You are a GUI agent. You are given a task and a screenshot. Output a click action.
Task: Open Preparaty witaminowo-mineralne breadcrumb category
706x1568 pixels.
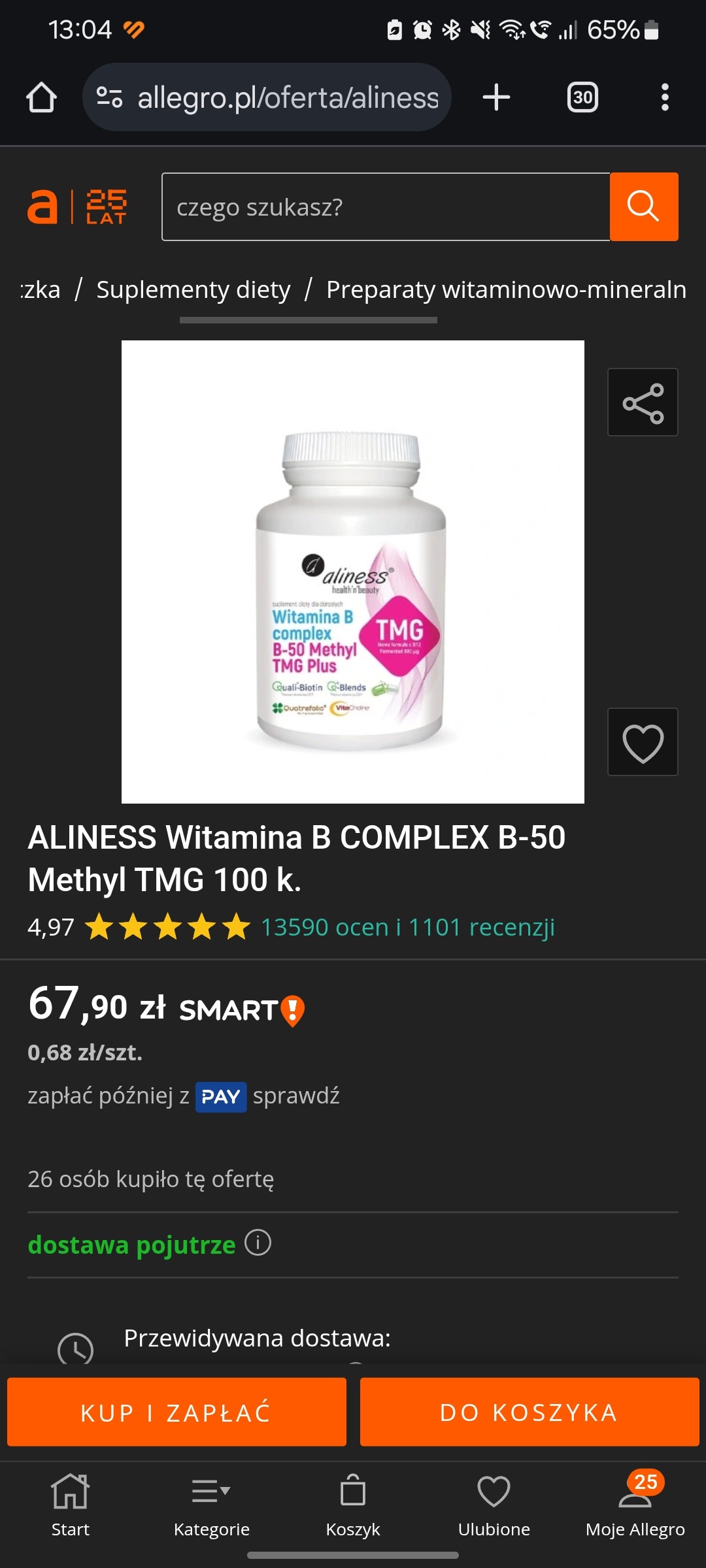point(506,289)
